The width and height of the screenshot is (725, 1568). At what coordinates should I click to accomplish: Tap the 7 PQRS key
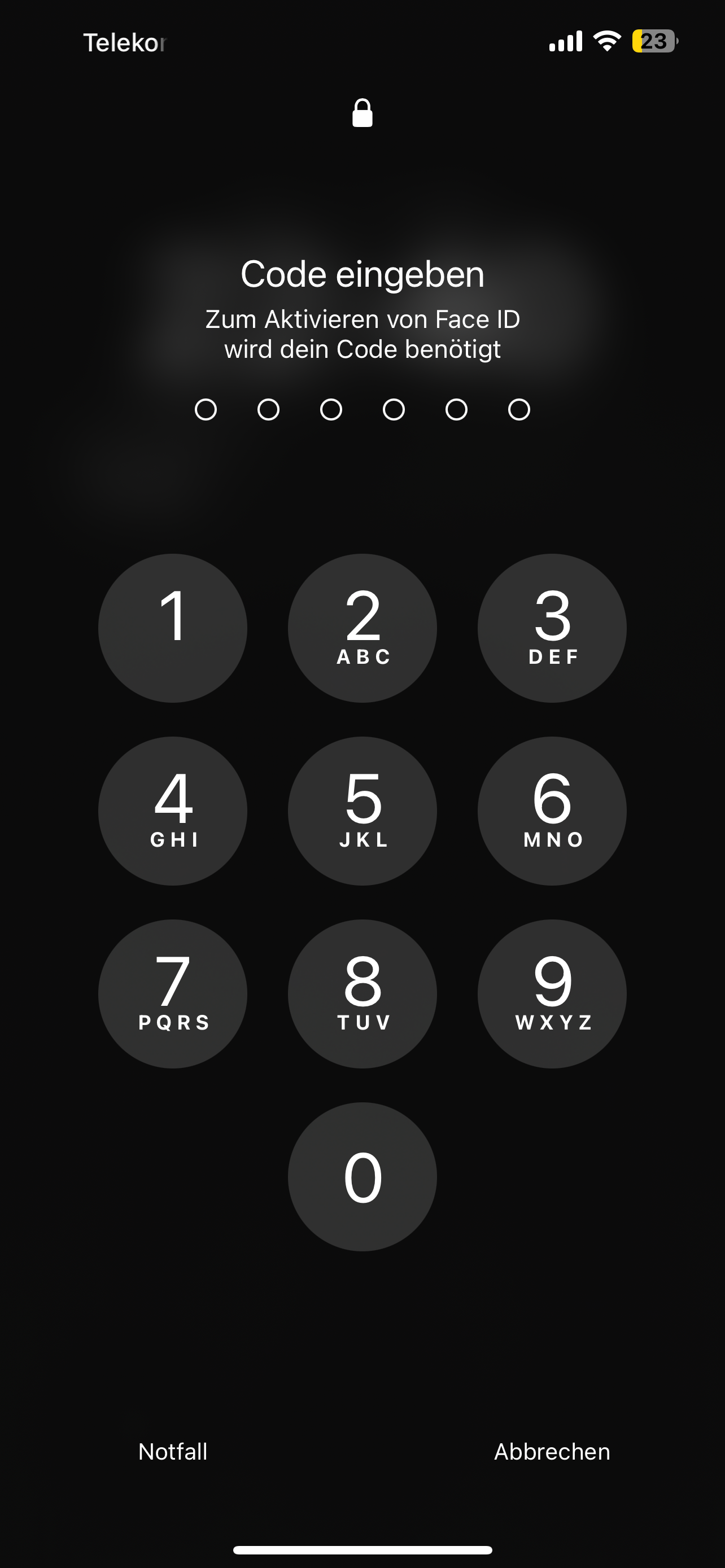click(x=172, y=993)
